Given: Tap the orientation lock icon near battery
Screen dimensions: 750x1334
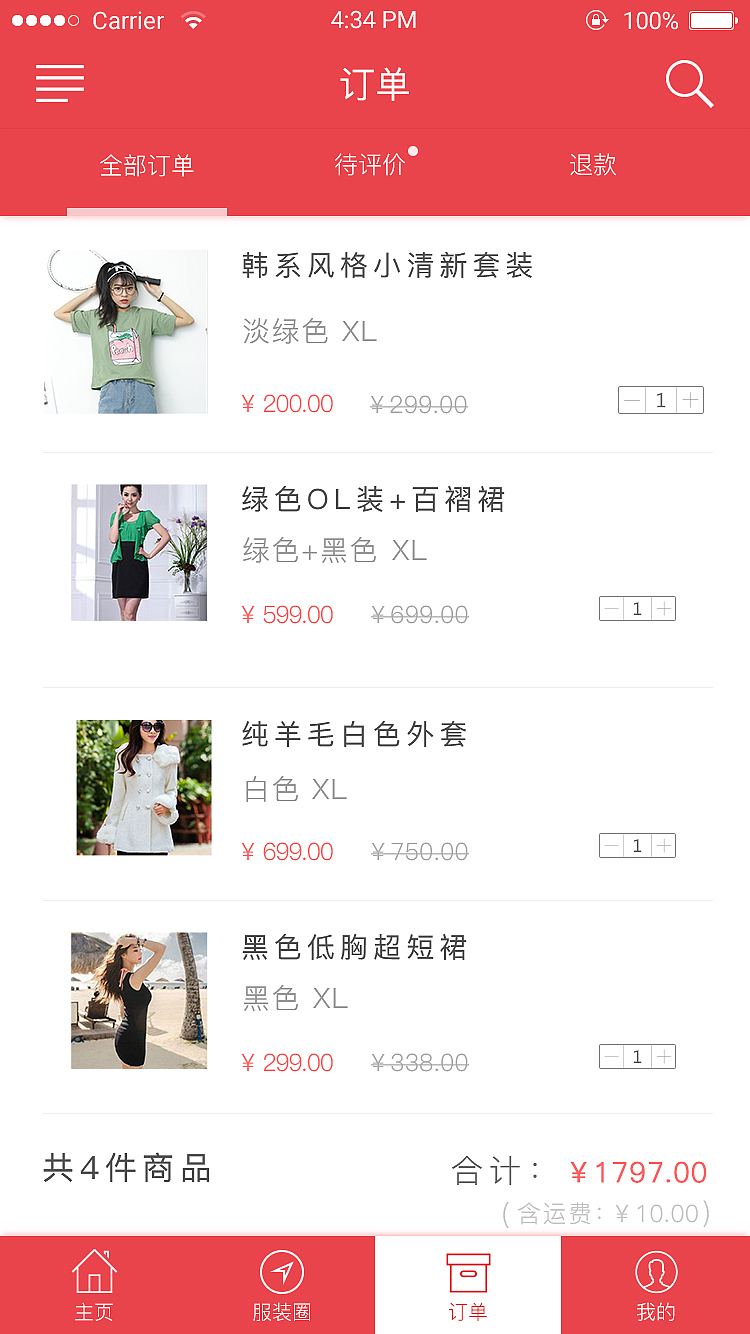Looking at the screenshot, I should tap(597, 19).
